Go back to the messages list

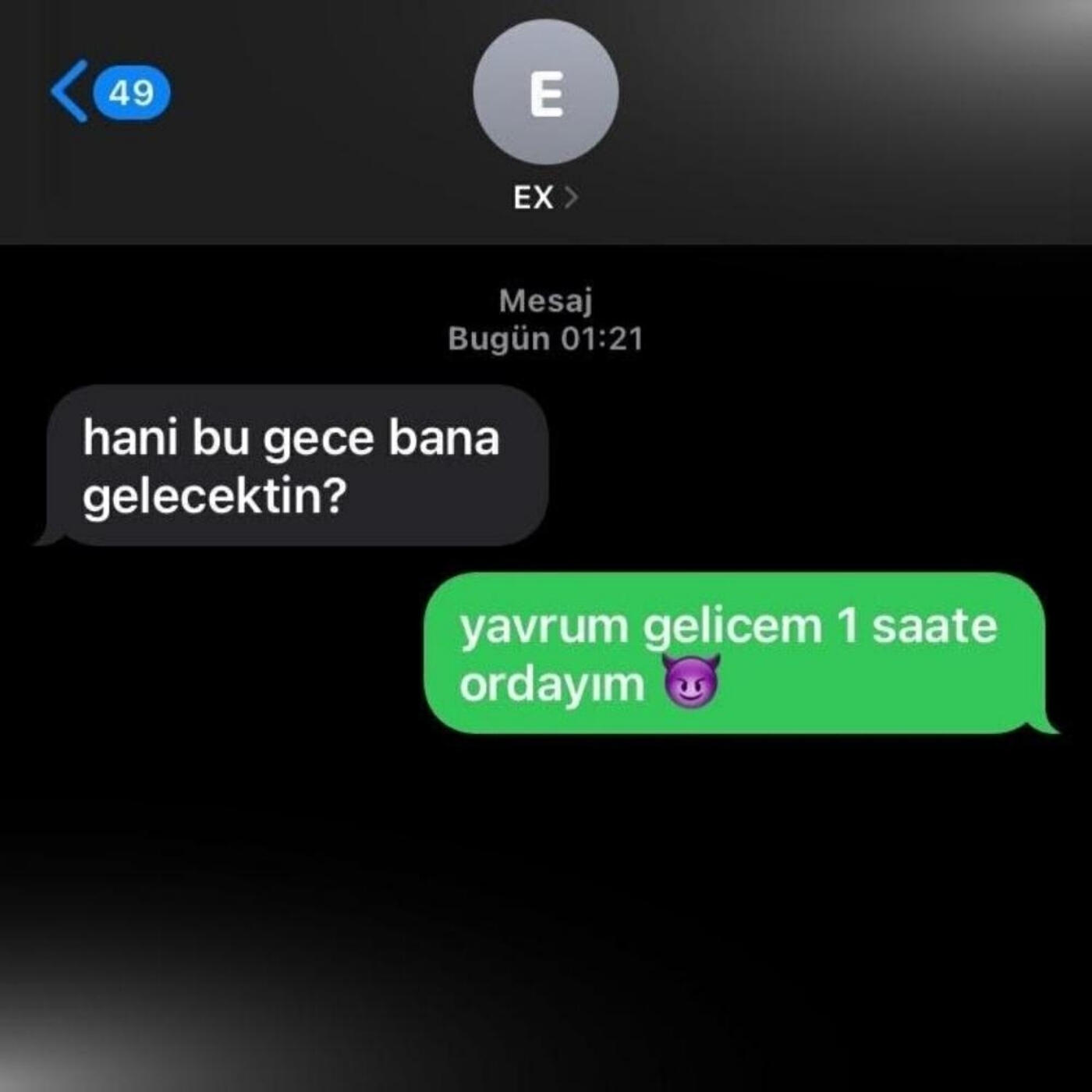tap(72, 92)
